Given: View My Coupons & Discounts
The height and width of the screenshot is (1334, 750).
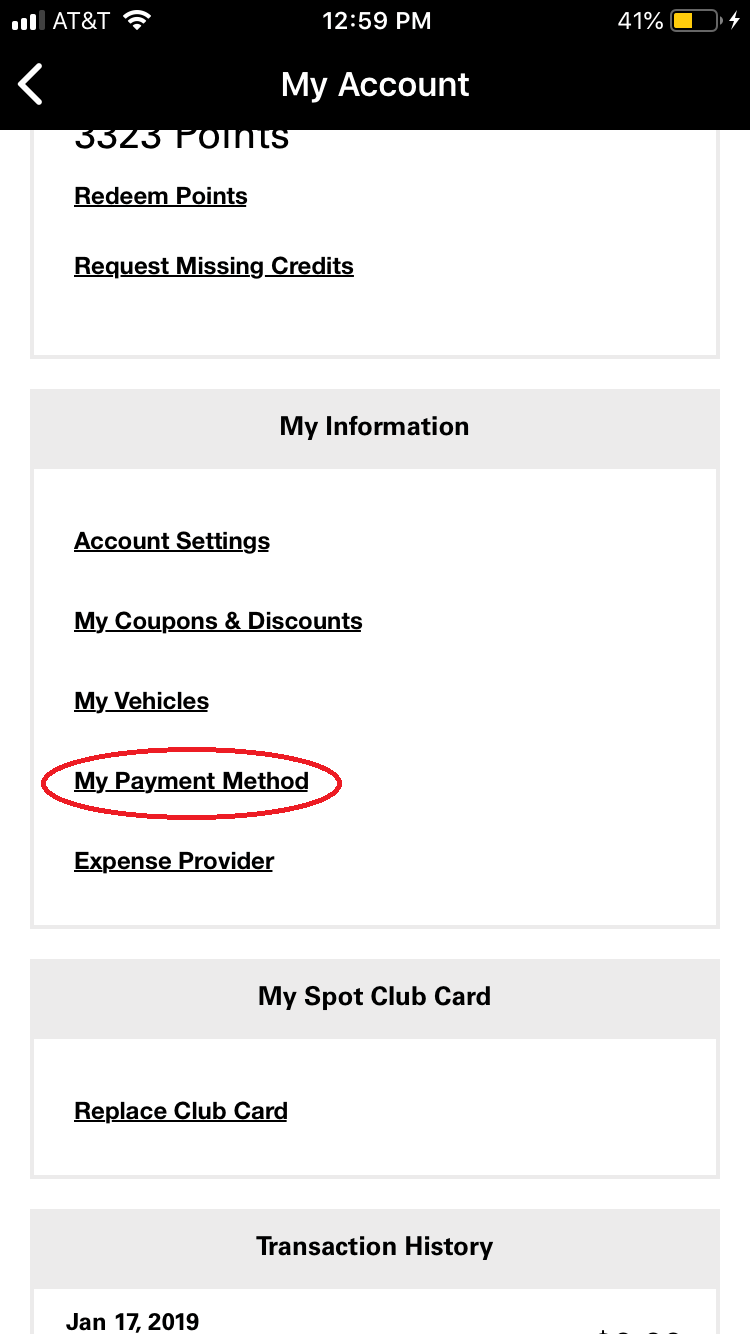Looking at the screenshot, I should [x=218, y=621].
